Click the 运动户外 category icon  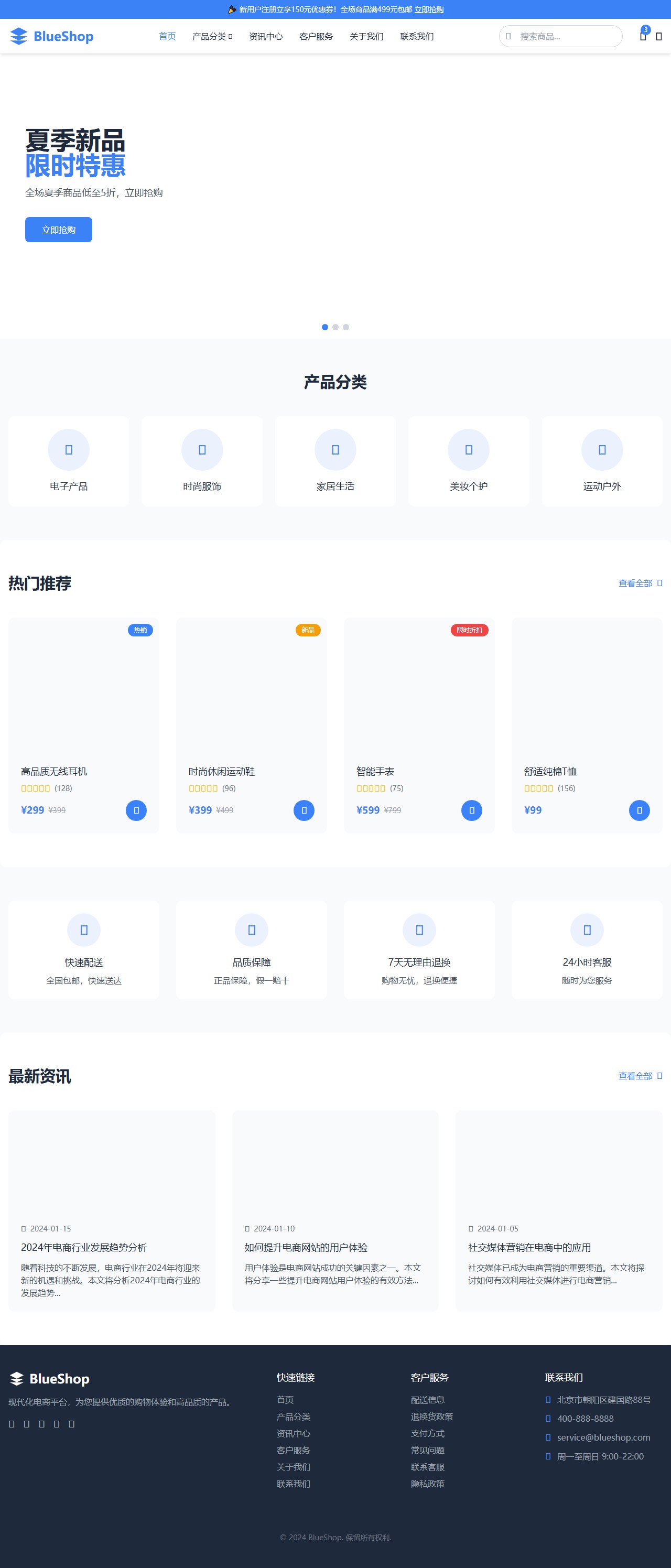pyautogui.click(x=602, y=449)
